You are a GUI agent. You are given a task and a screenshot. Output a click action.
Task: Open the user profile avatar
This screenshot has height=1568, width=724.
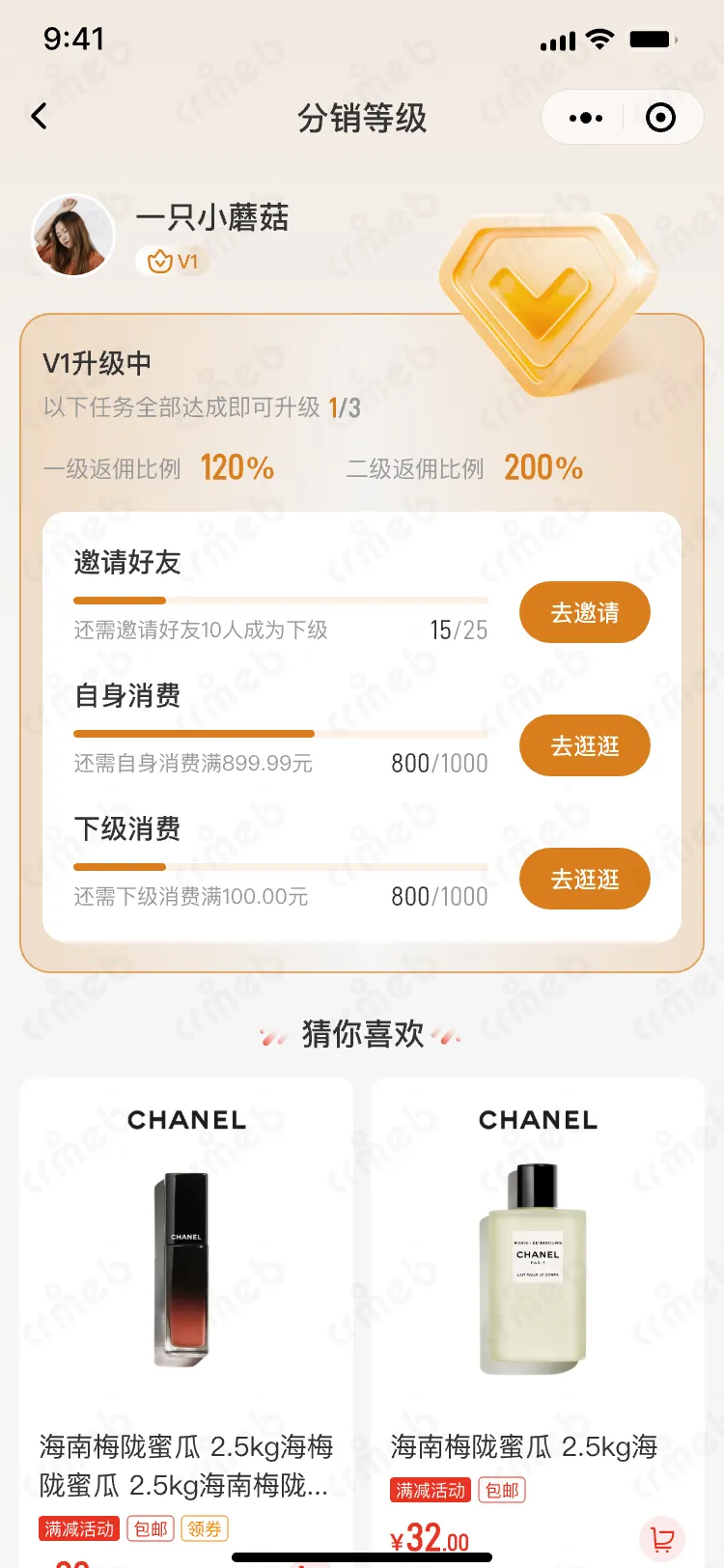[x=73, y=236]
